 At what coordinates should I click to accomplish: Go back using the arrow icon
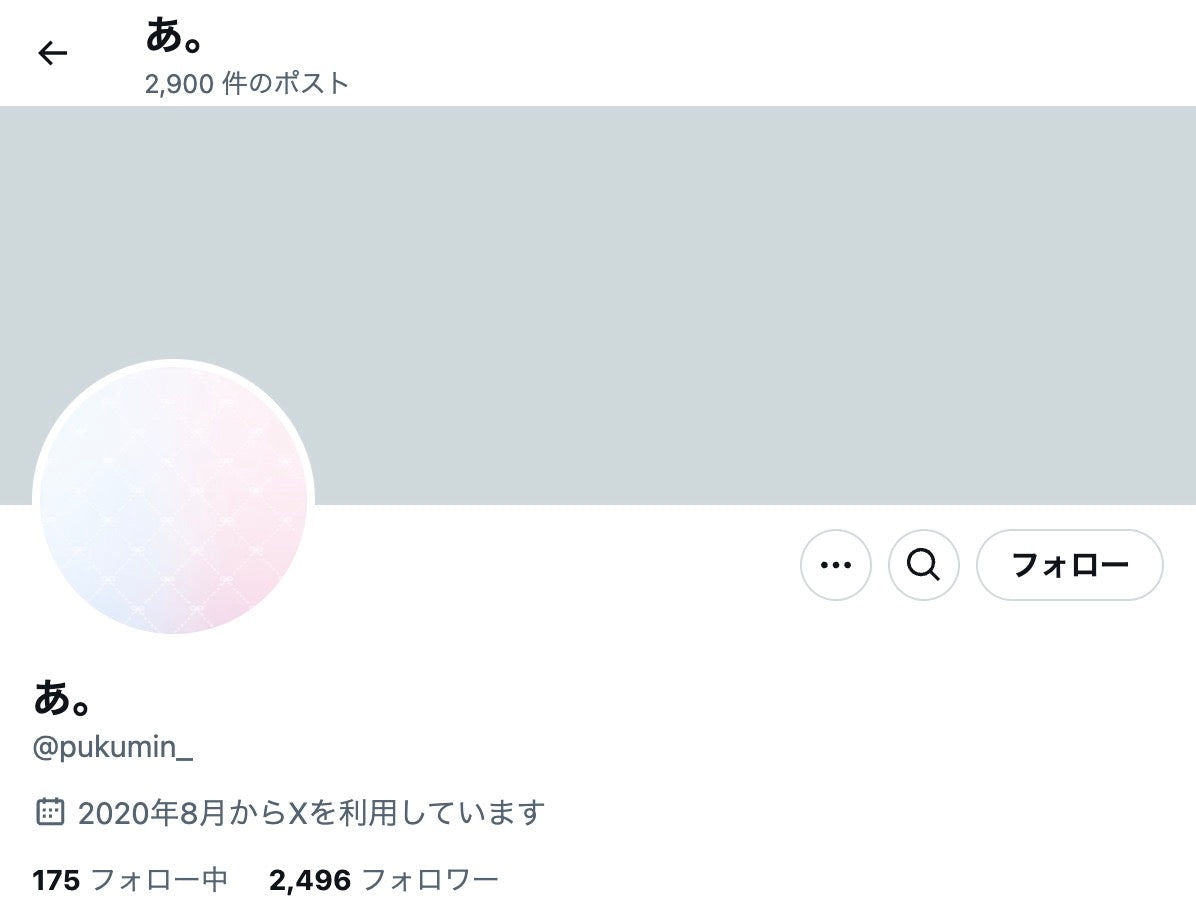click(52, 53)
